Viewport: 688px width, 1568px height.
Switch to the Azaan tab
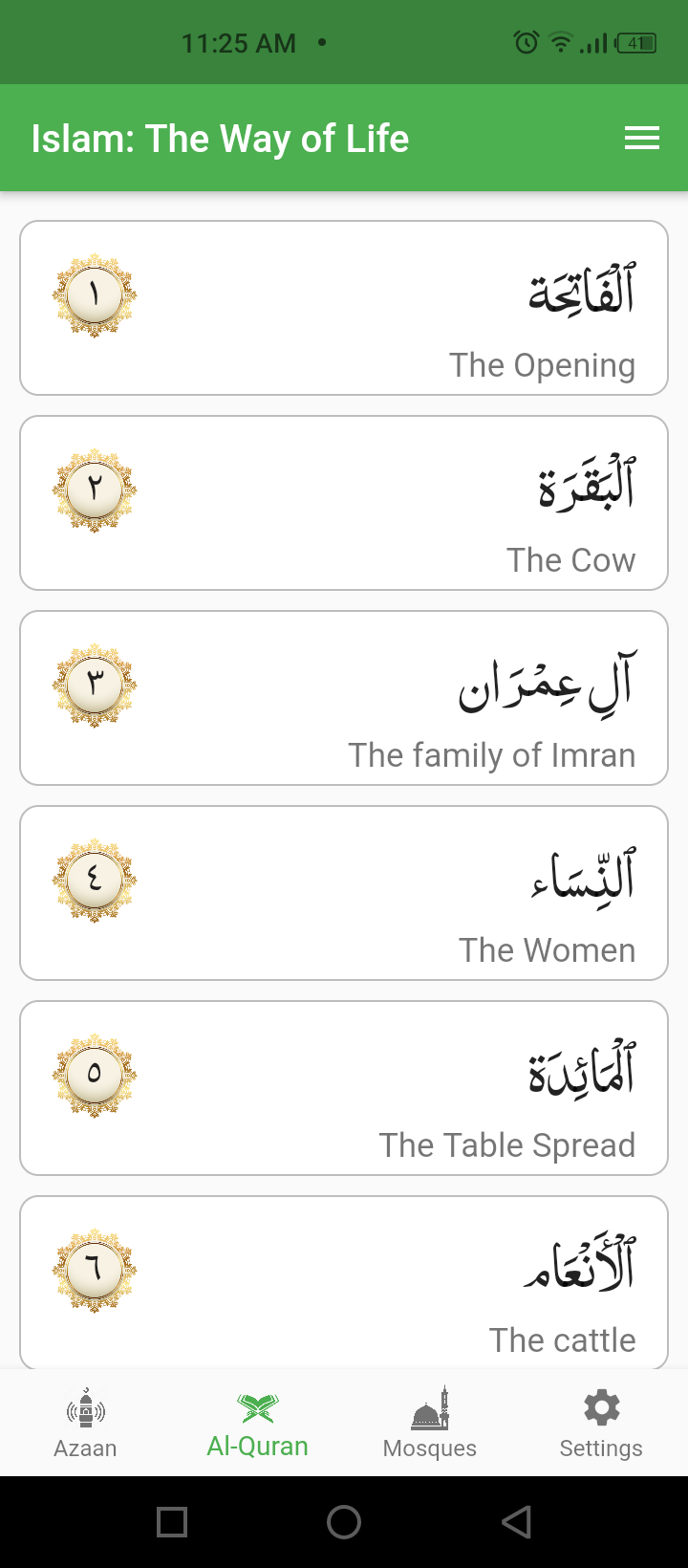(x=85, y=1424)
